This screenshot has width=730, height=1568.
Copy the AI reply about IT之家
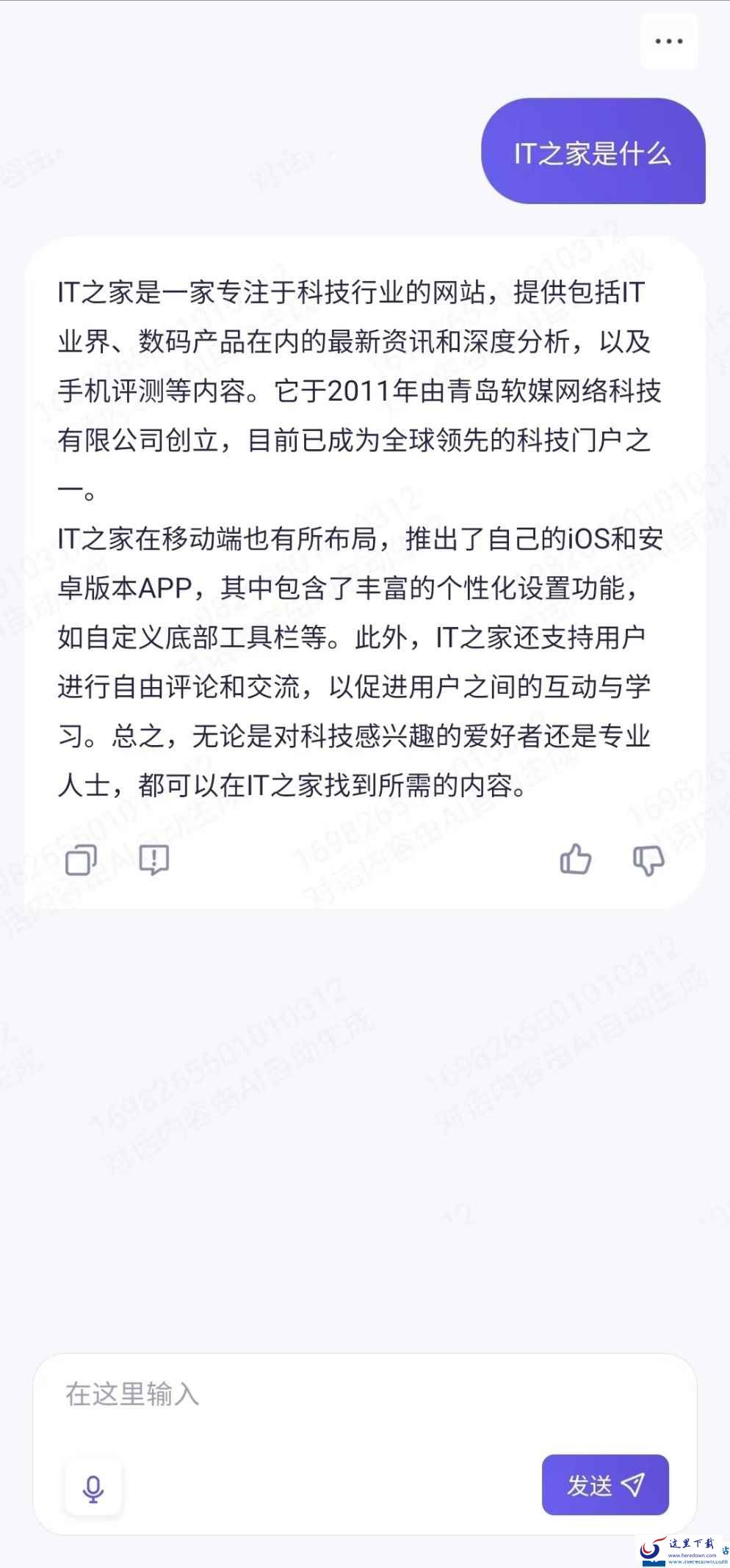[x=81, y=860]
